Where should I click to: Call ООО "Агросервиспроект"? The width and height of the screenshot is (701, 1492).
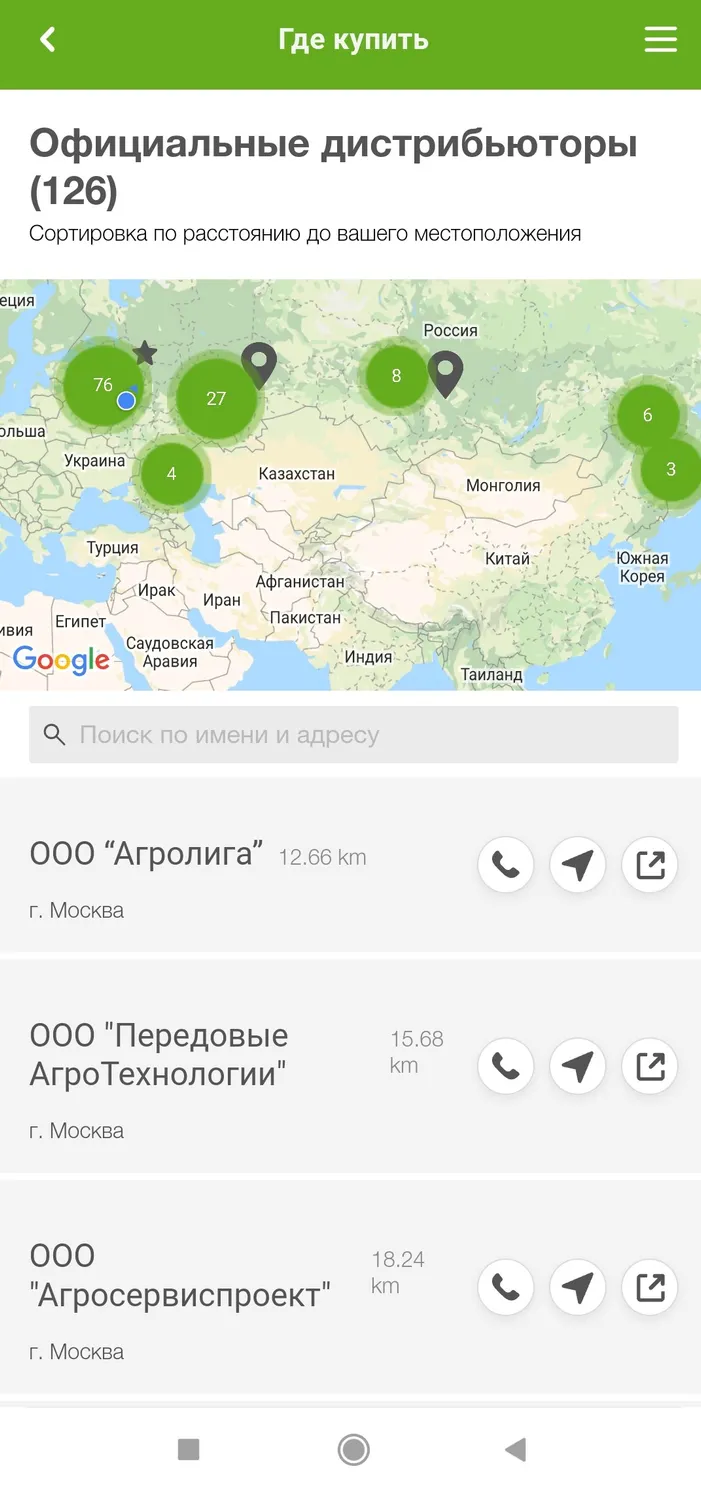pyautogui.click(x=506, y=1287)
